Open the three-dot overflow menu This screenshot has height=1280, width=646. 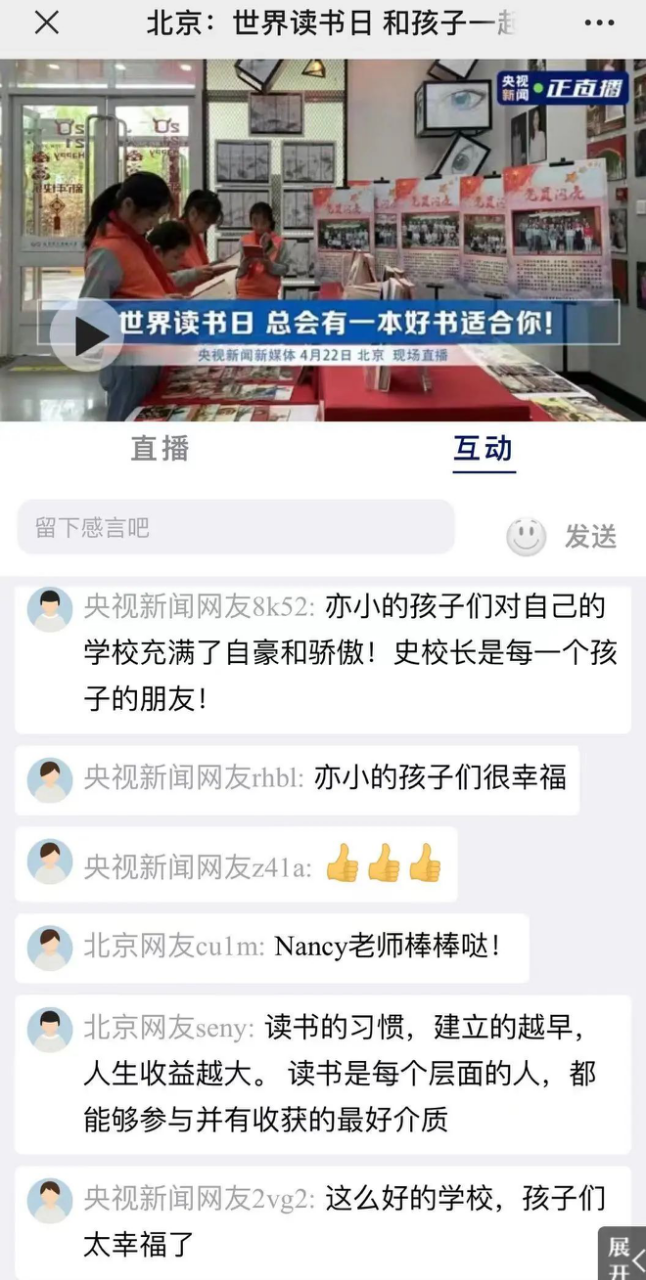[599, 24]
